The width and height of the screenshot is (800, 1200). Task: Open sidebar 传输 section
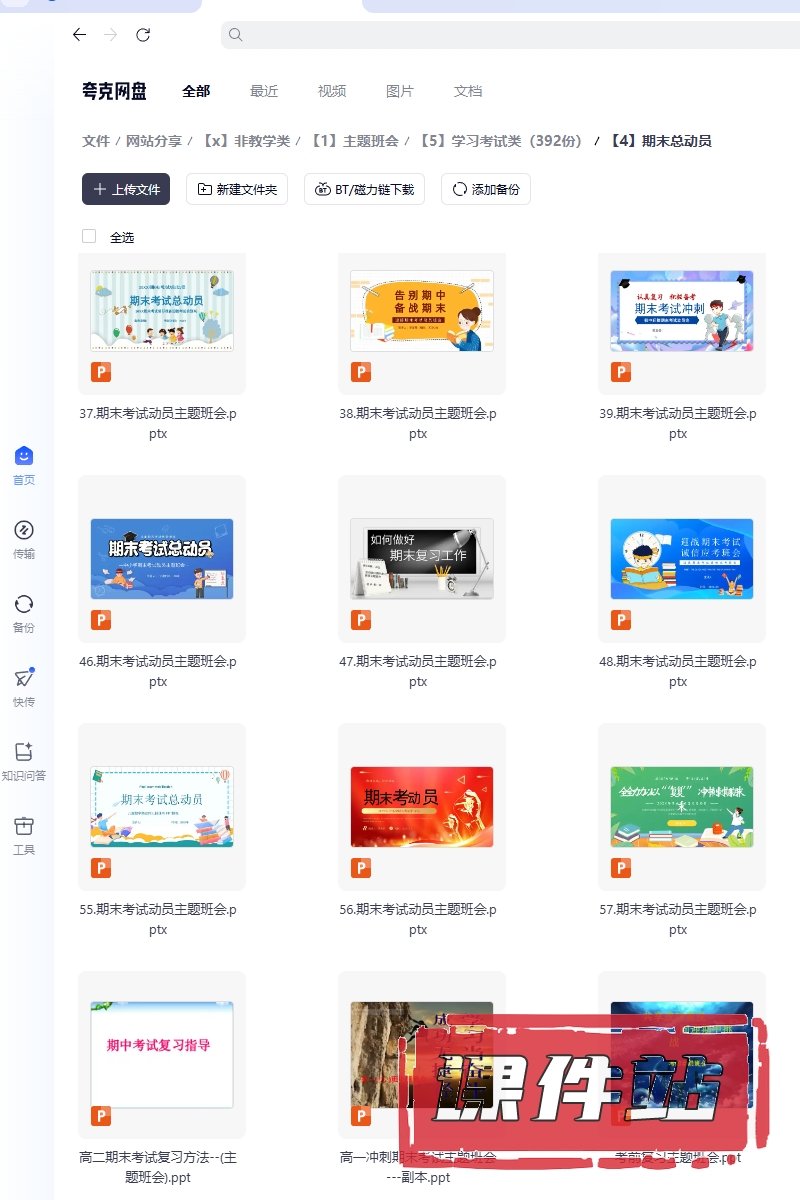click(24, 538)
